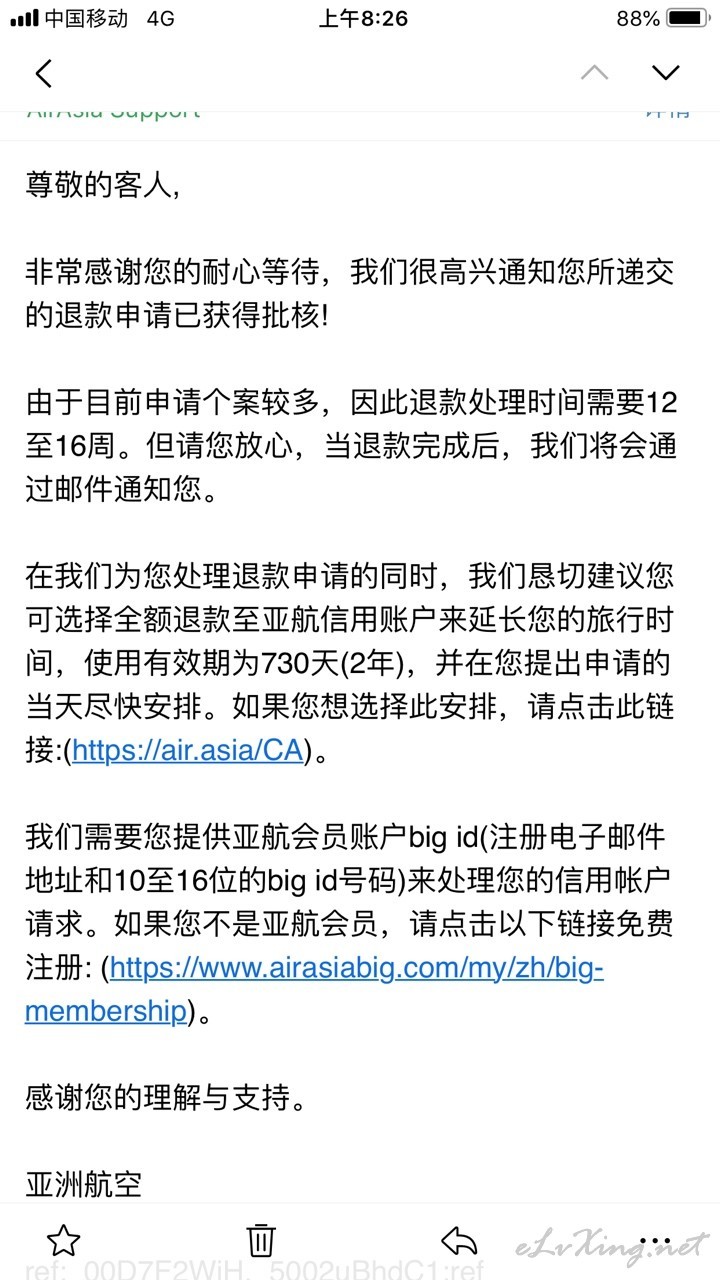Image resolution: width=720 pixels, height=1280 pixels.
Task: Go back to the mailbox list
Action: pos(43,72)
